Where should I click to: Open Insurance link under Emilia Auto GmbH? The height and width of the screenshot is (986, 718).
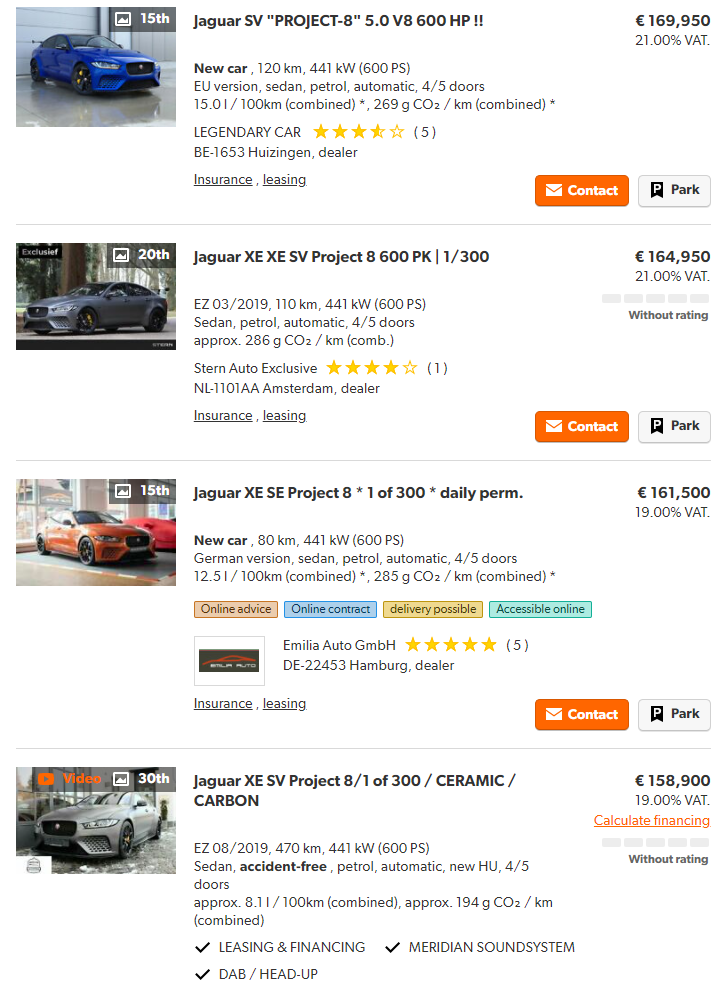click(223, 704)
